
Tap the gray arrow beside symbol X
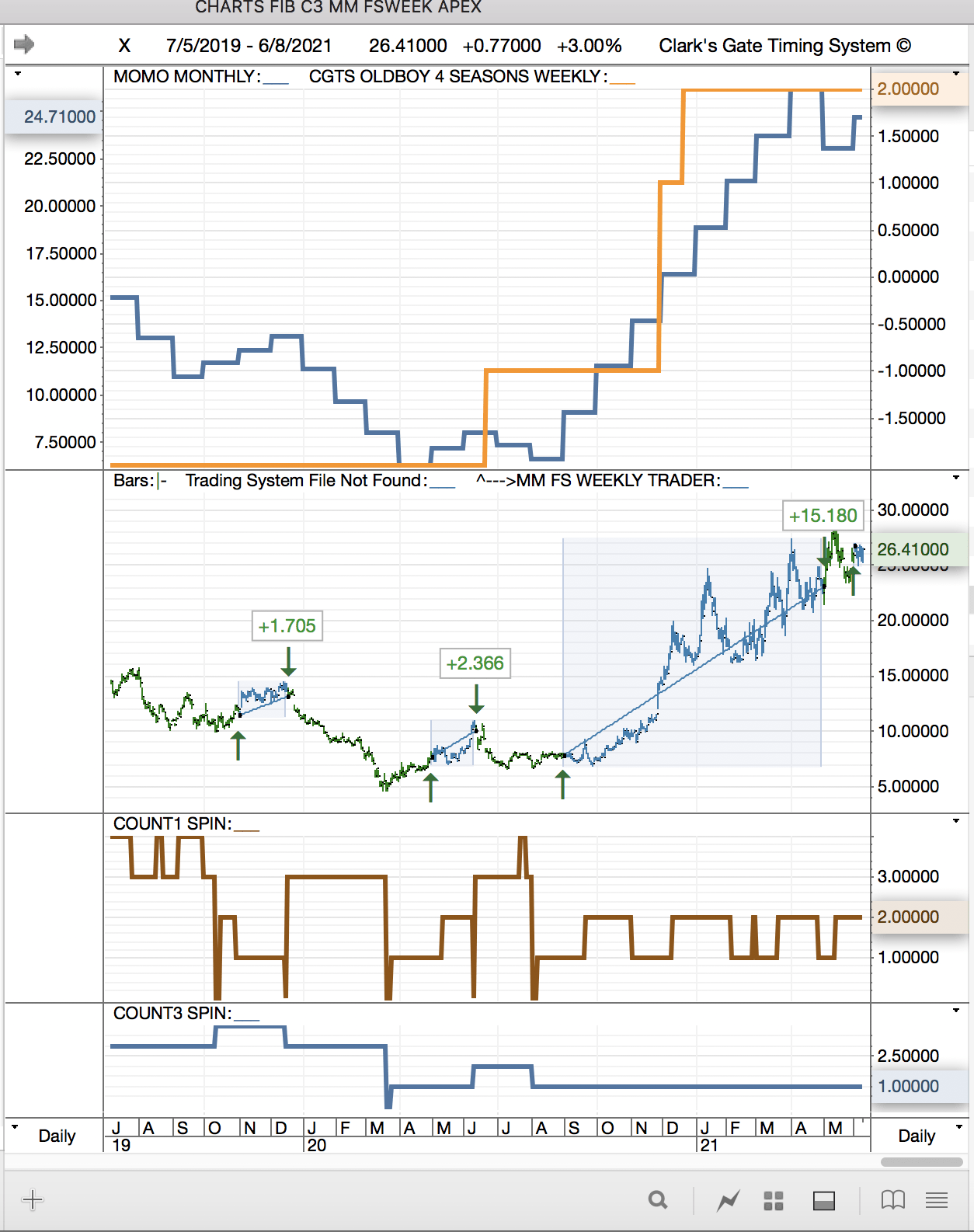point(24,44)
